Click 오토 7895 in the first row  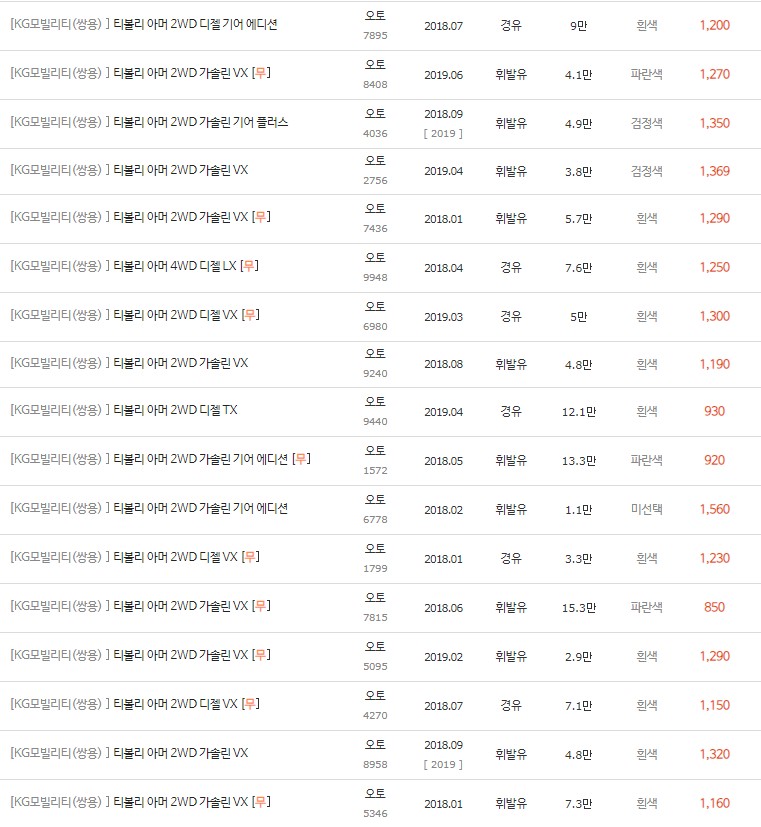click(375, 25)
